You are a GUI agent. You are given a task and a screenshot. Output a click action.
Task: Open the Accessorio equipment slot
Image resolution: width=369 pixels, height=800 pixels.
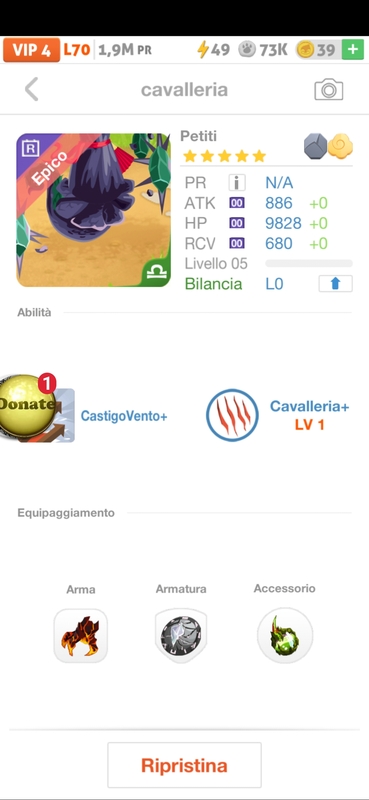tap(285, 636)
